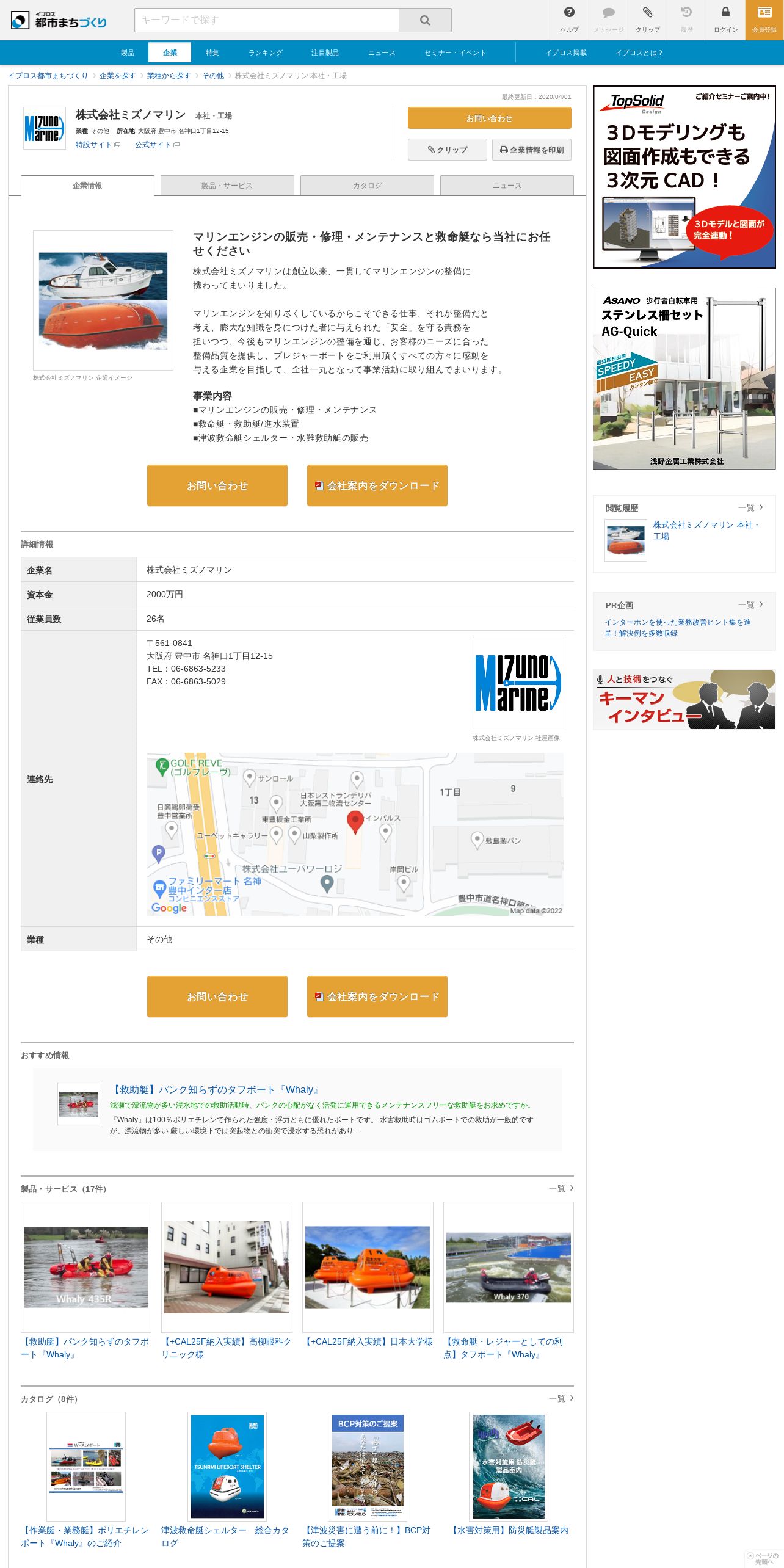Open the ログイン login icon
Viewport: 784px width, 1568px height.
[725, 20]
